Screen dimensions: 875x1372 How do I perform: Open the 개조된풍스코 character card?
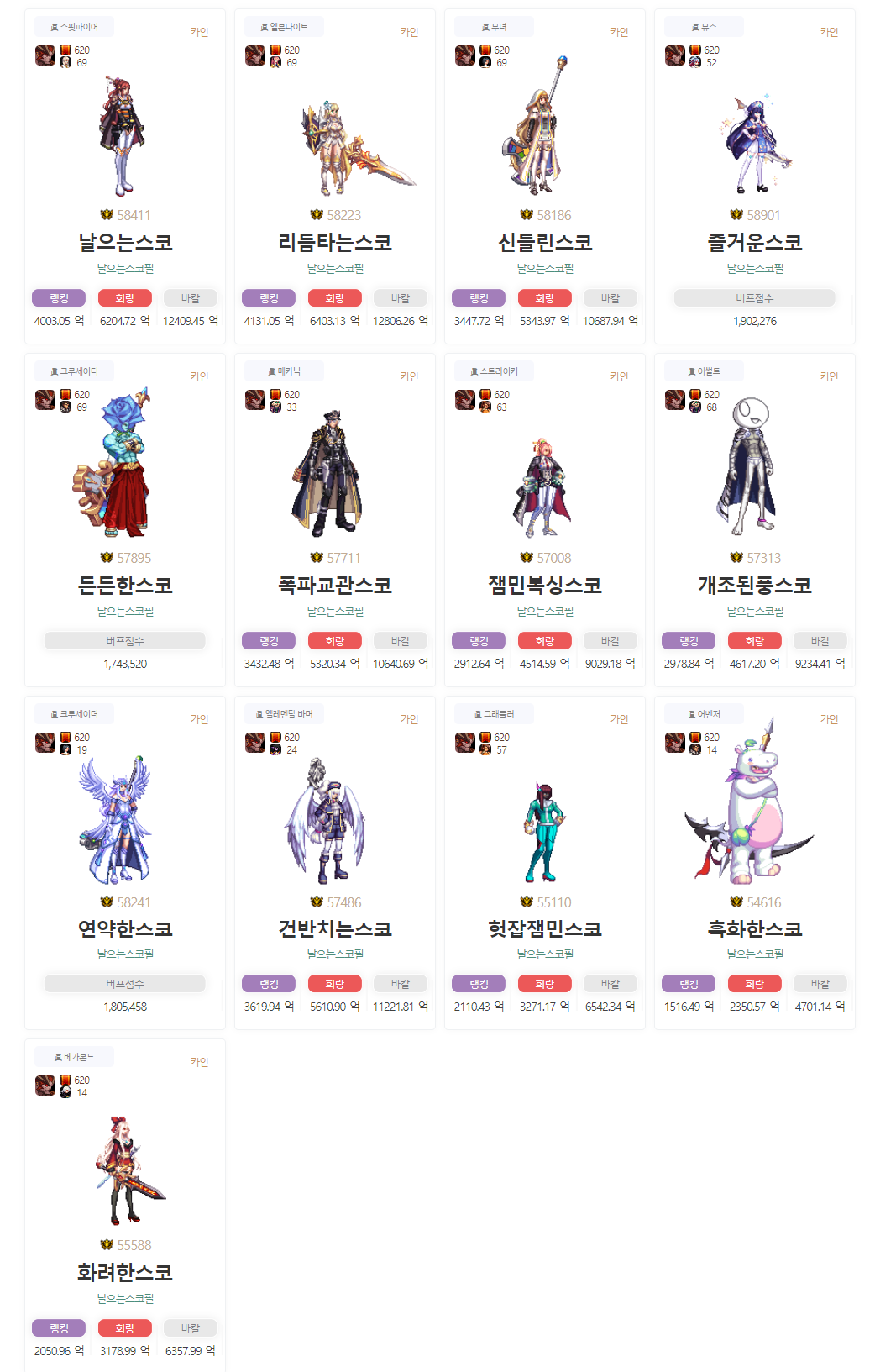click(x=755, y=586)
